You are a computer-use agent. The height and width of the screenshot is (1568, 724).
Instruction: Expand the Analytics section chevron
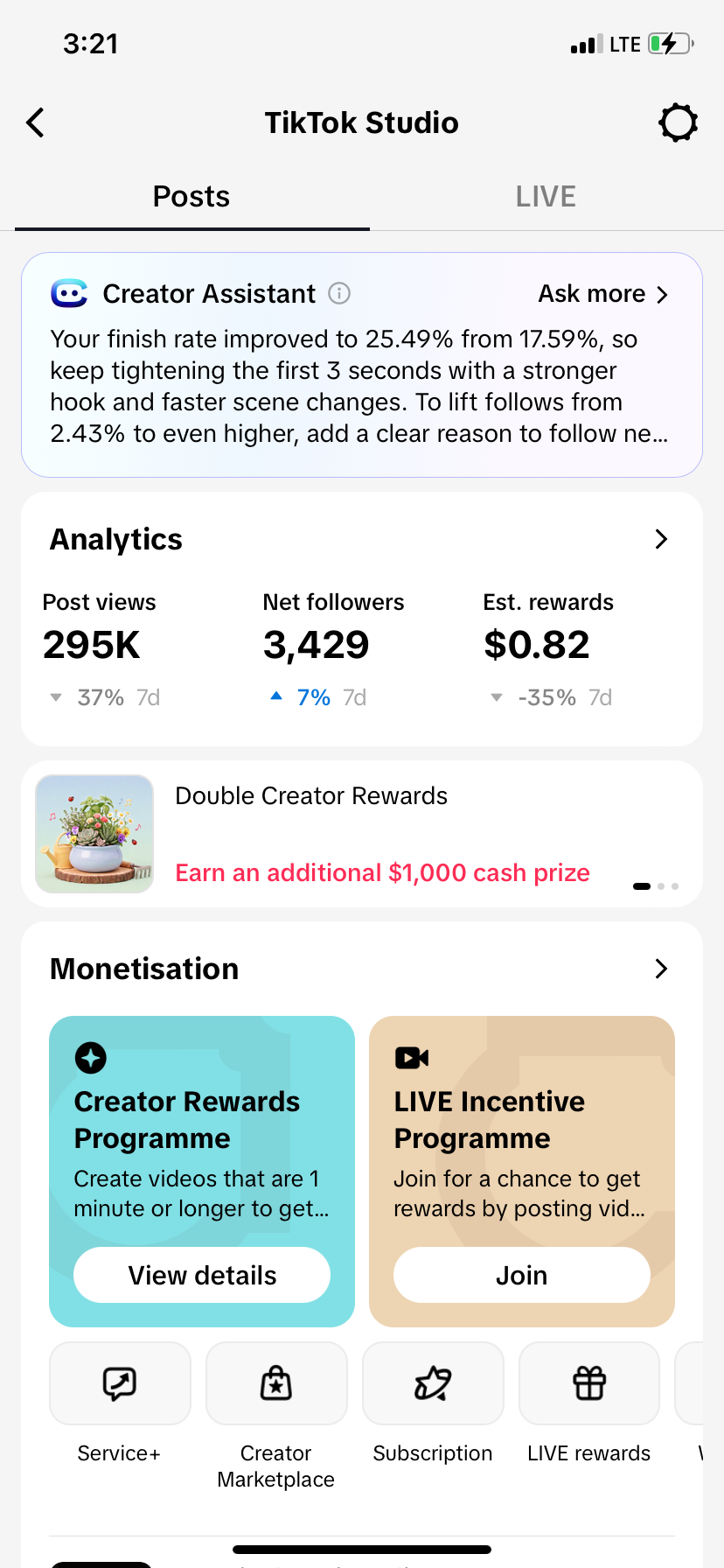[x=661, y=539]
